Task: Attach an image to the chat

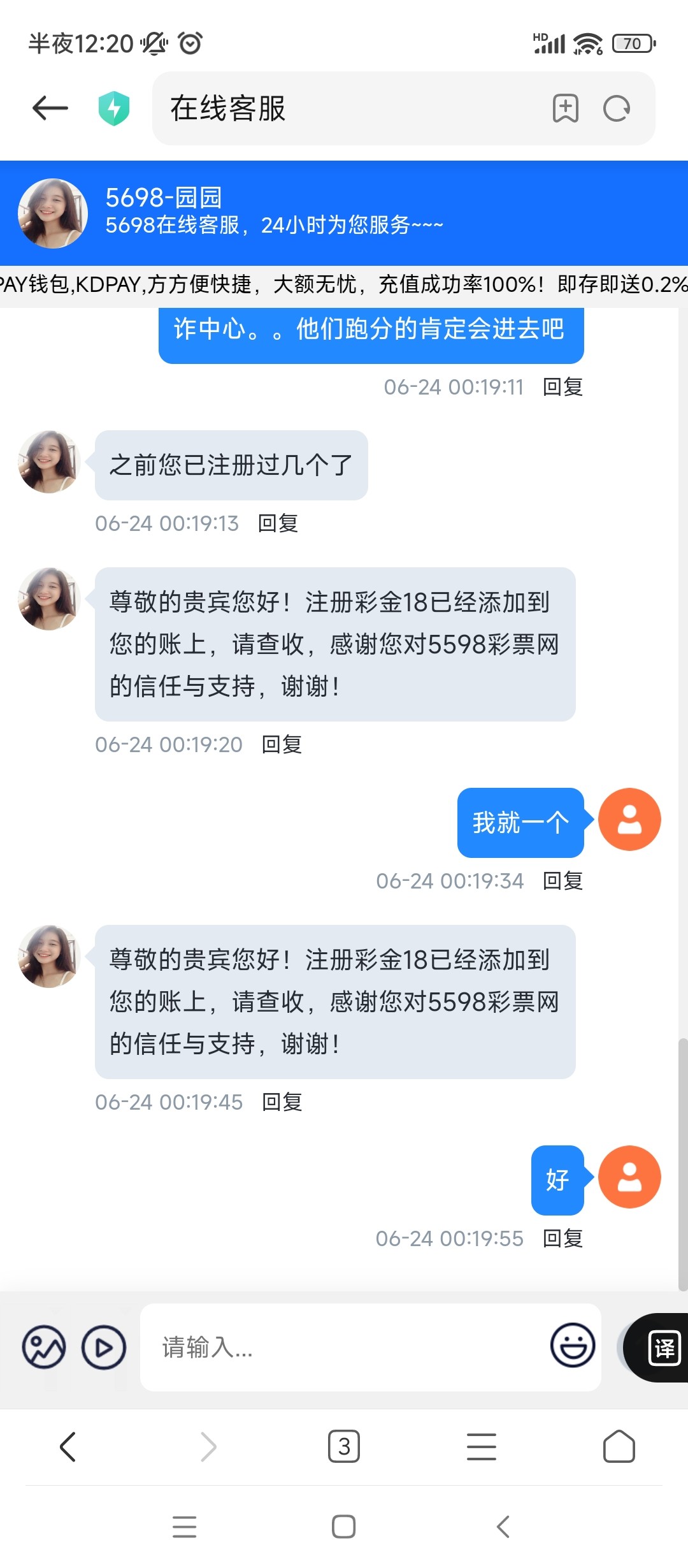Action: [x=44, y=1347]
